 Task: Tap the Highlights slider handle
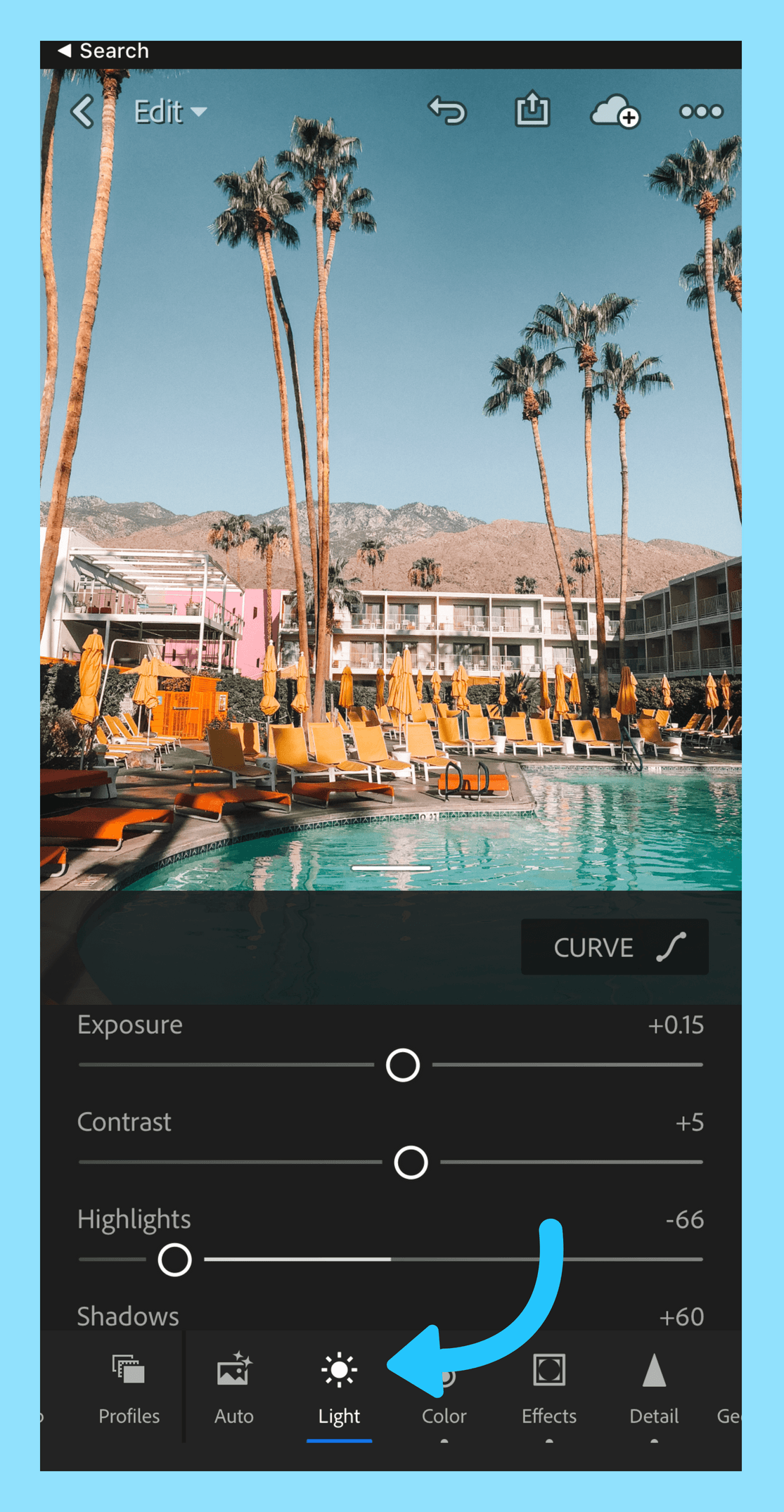(174, 1260)
